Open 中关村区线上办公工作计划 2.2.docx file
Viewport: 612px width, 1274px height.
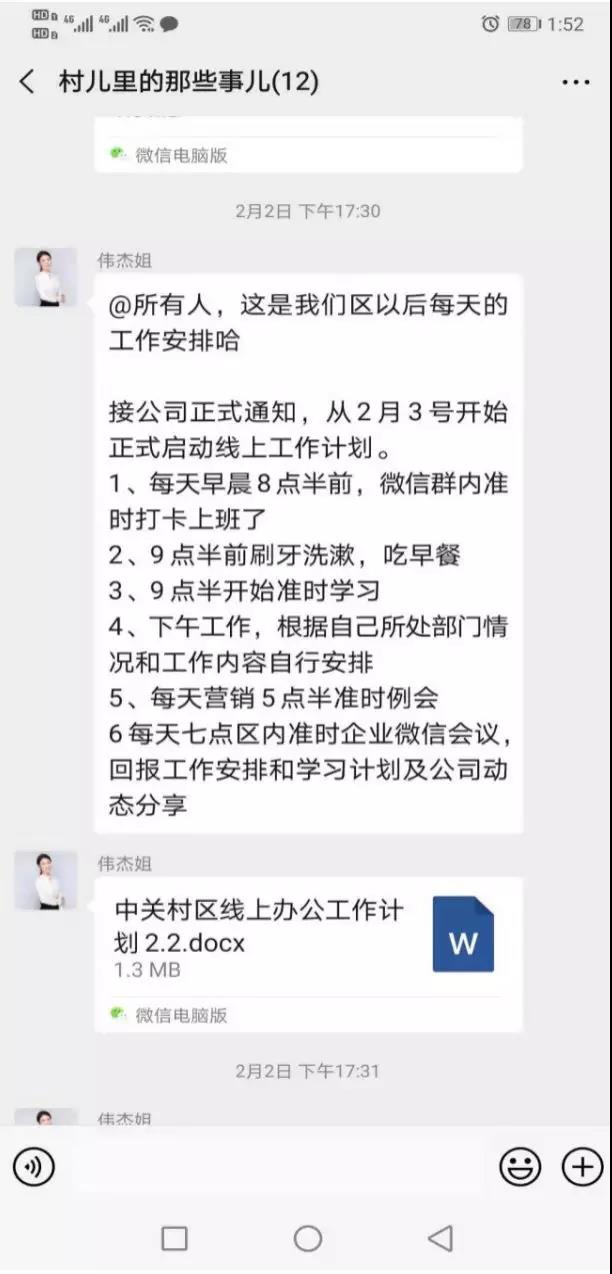[308, 935]
